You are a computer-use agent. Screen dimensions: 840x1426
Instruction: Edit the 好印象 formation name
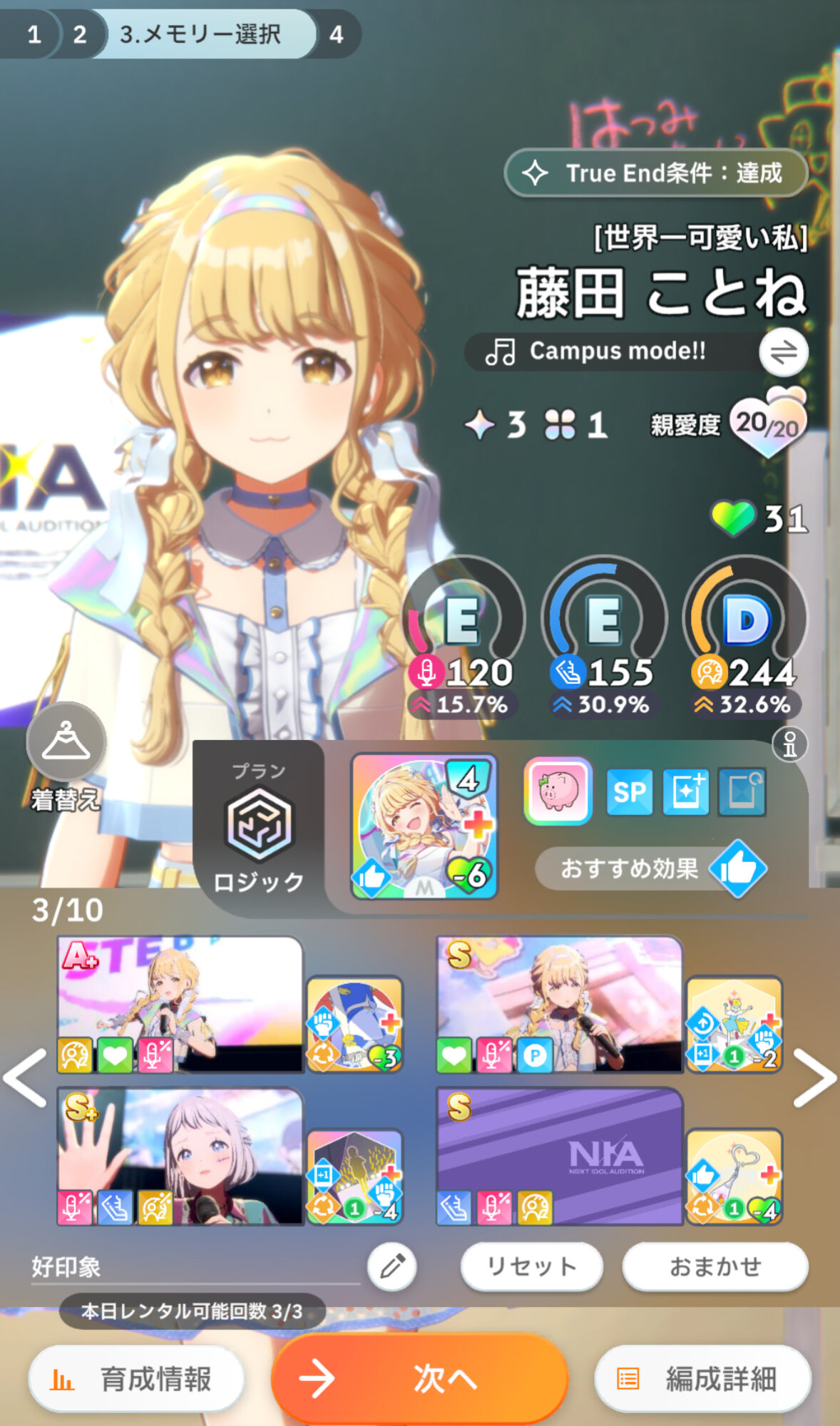392,1266
